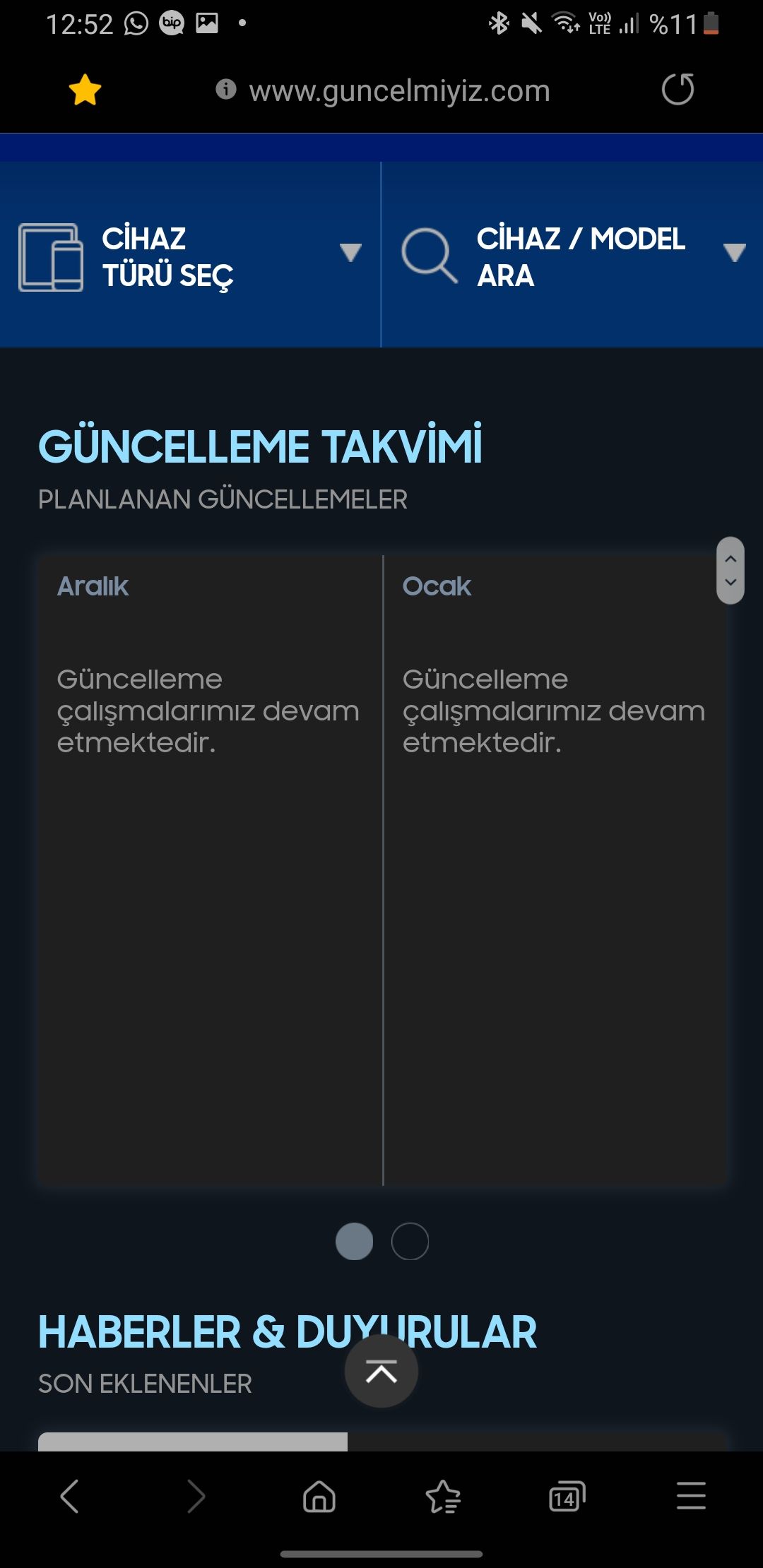Screen dimensions: 763x1568
Task: View the 14 open tabs
Action: pos(567,1495)
